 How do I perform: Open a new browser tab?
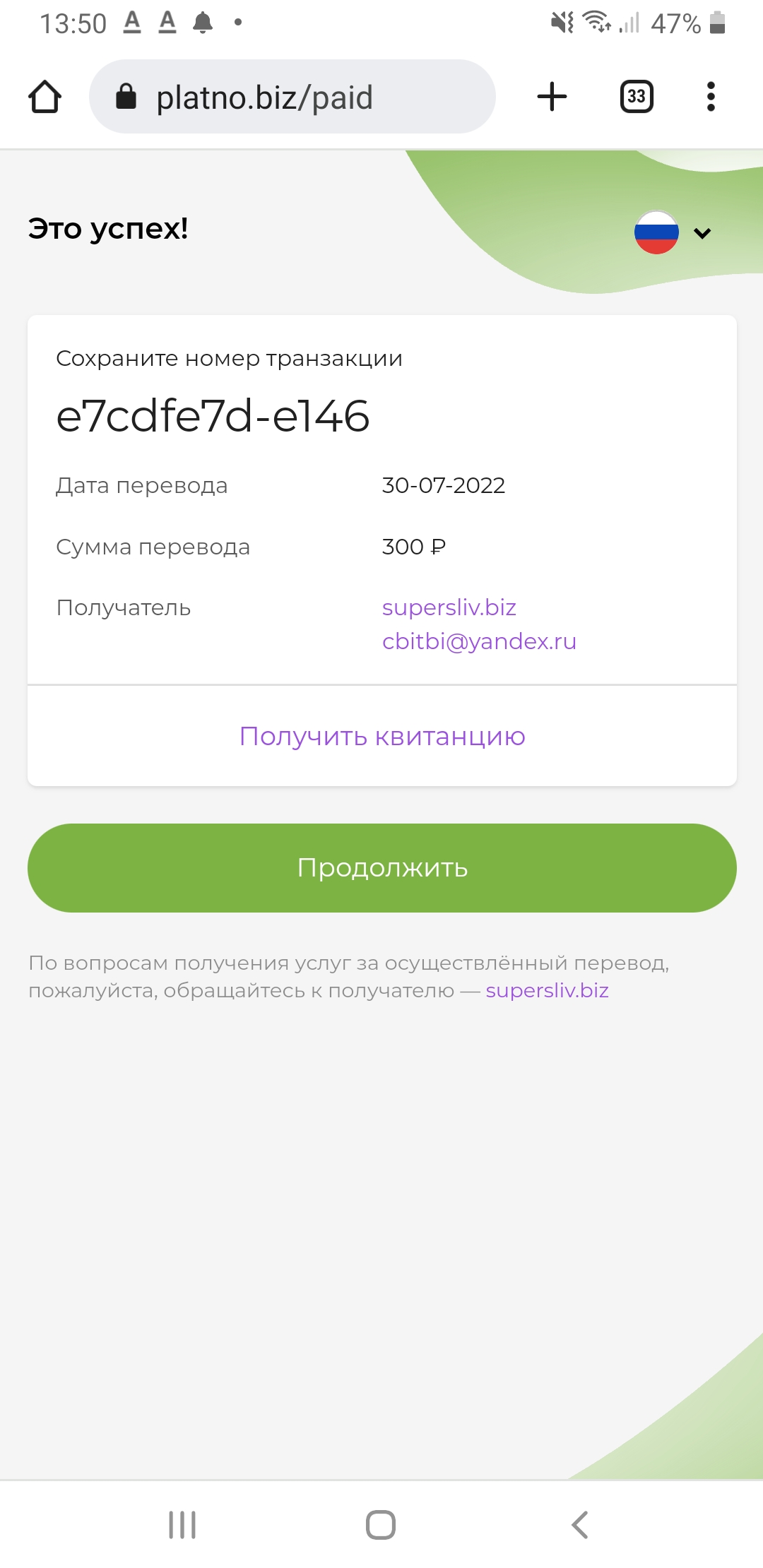(x=552, y=97)
